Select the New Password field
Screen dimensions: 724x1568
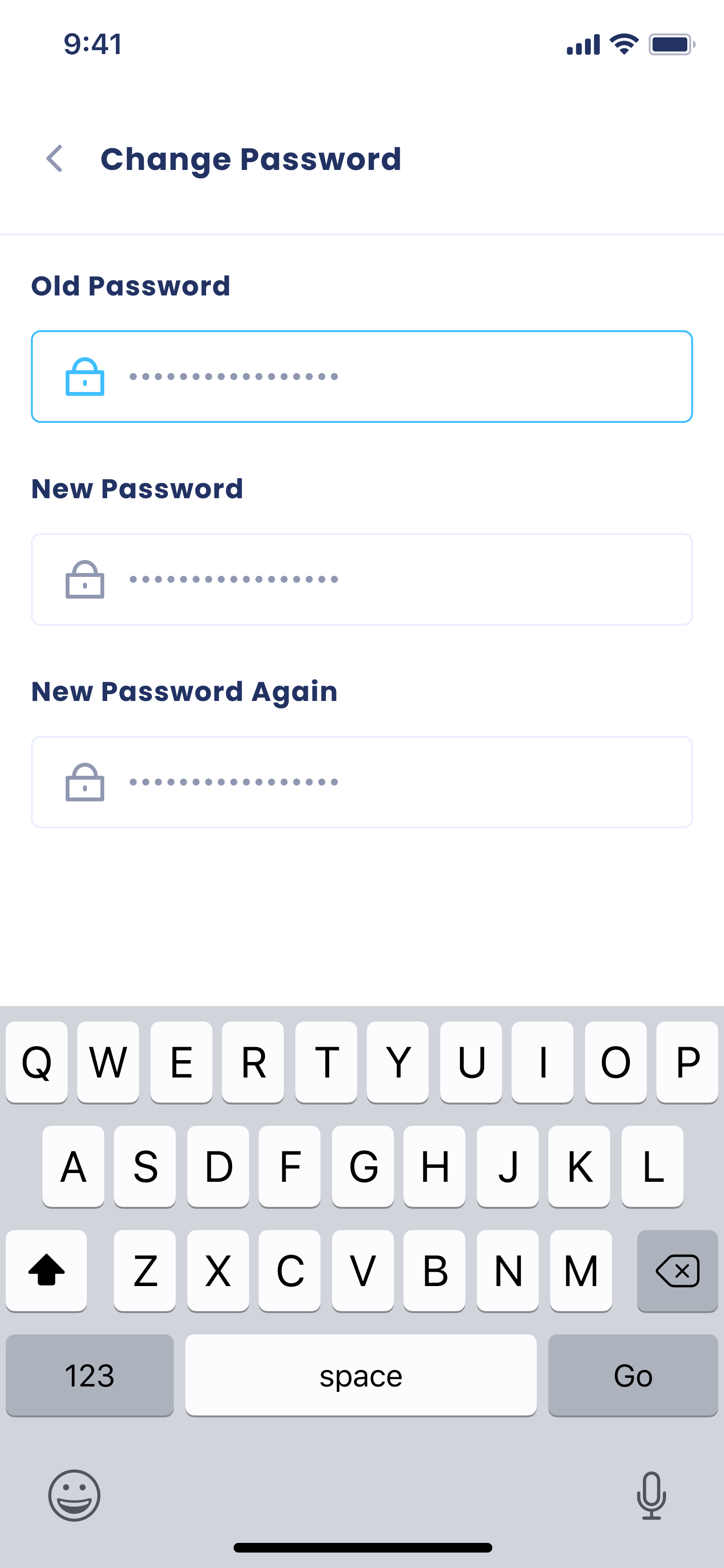362,579
